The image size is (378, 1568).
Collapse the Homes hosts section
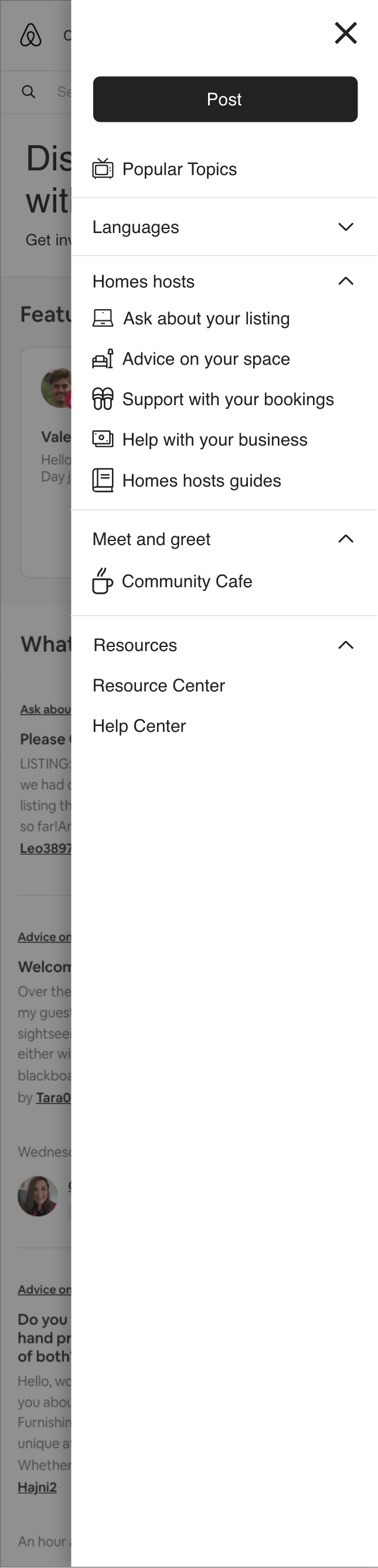click(345, 281)
